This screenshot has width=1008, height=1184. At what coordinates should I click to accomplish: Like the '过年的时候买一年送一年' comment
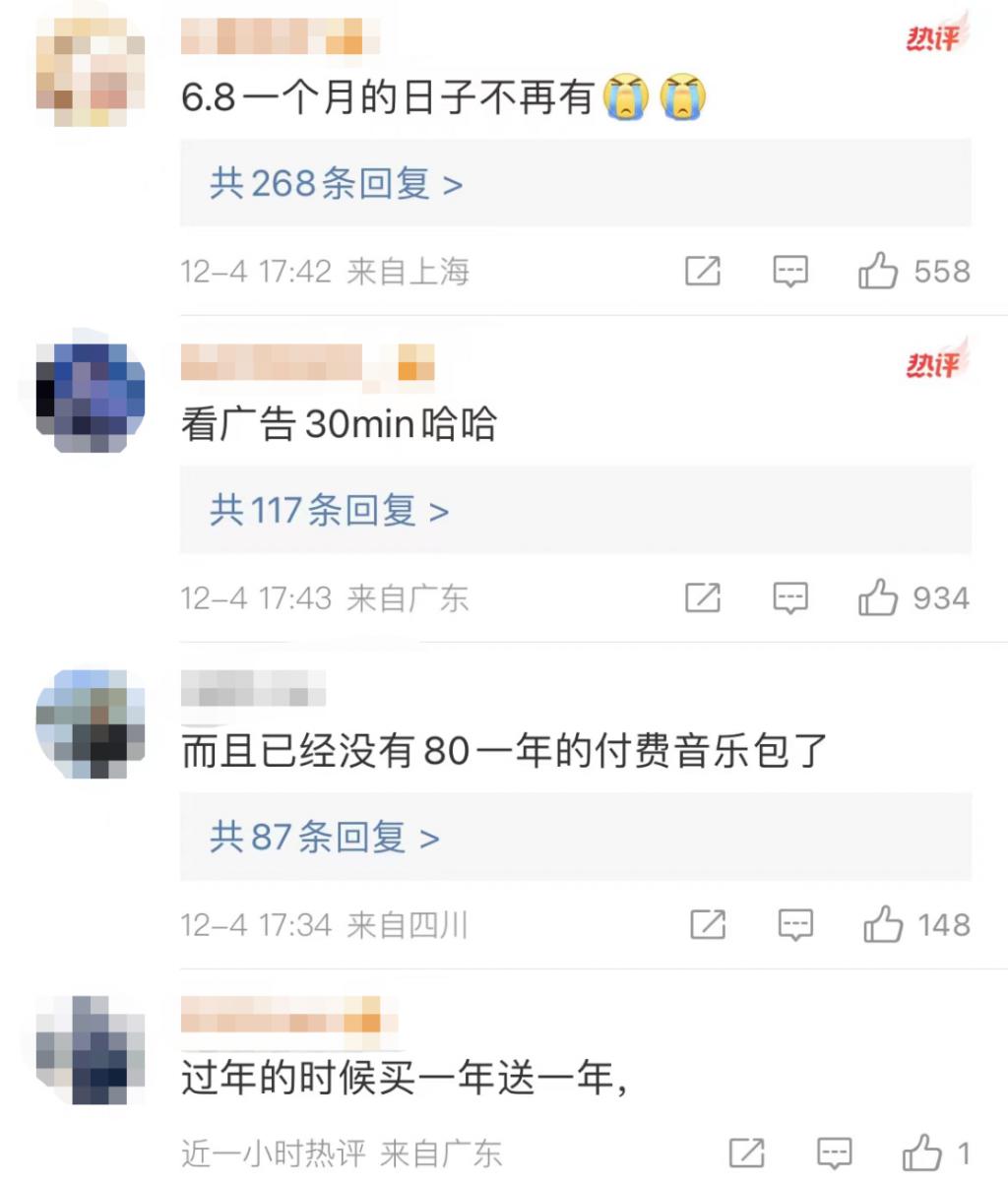click(x=921, y=1153)
